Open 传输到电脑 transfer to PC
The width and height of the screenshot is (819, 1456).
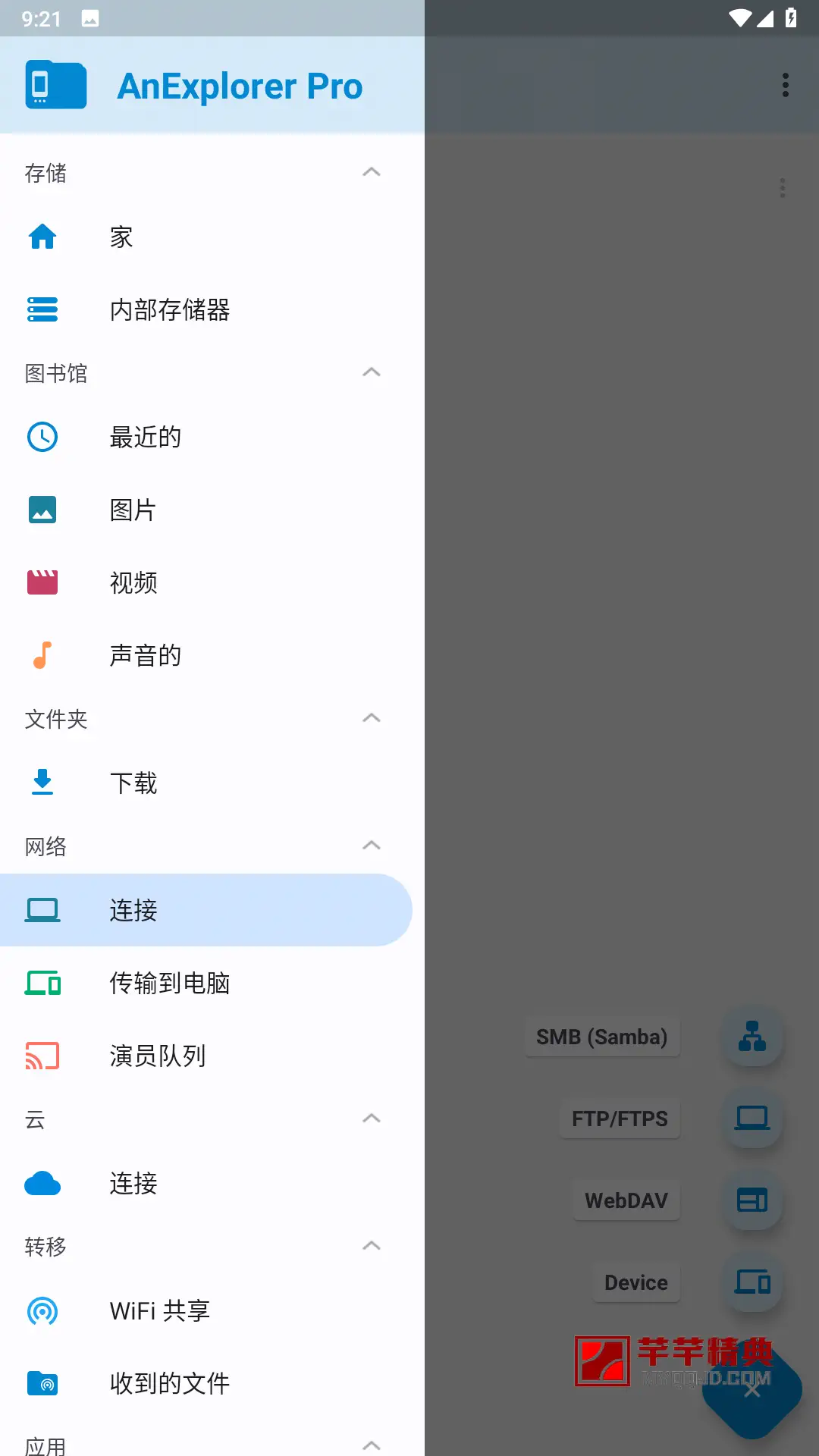[206, 984]
